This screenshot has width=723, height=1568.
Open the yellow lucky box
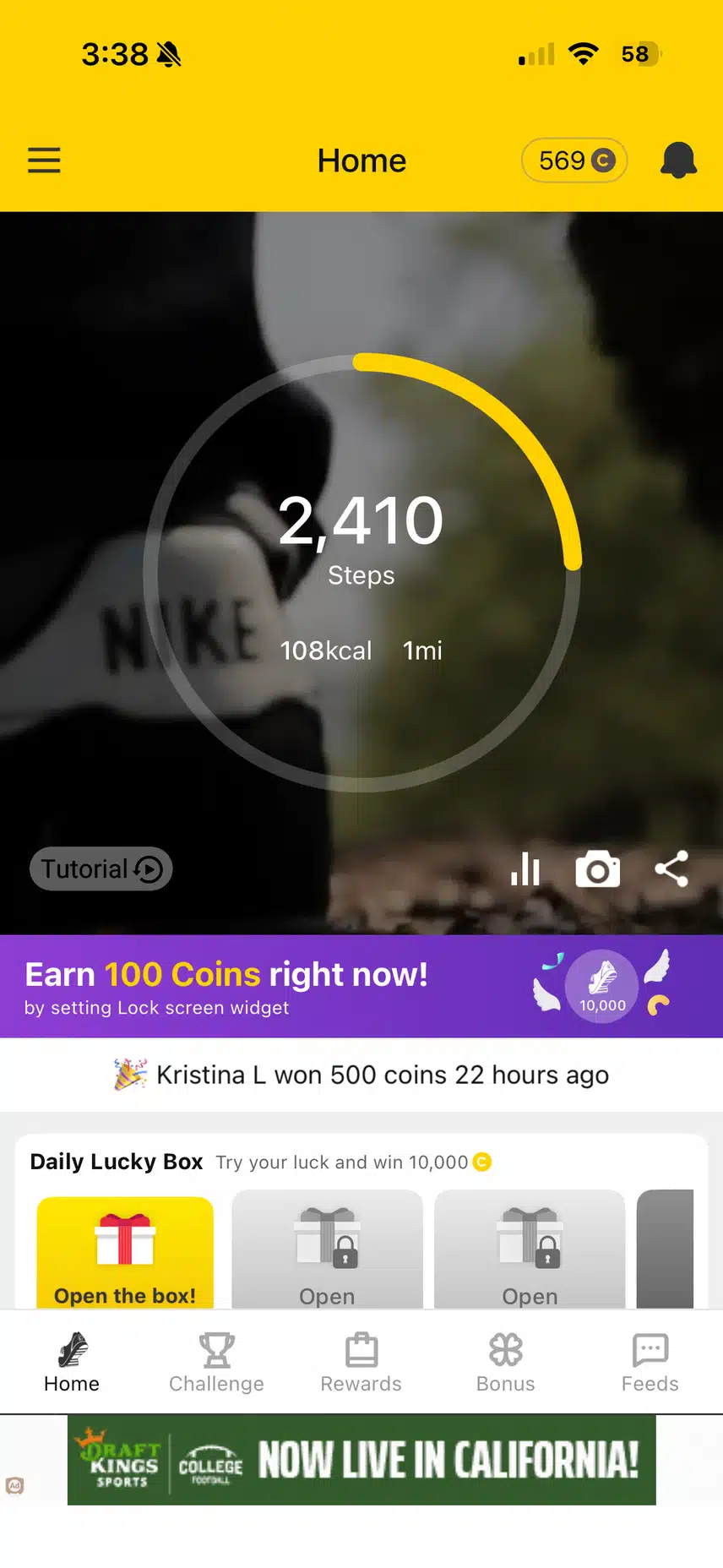125,1253
